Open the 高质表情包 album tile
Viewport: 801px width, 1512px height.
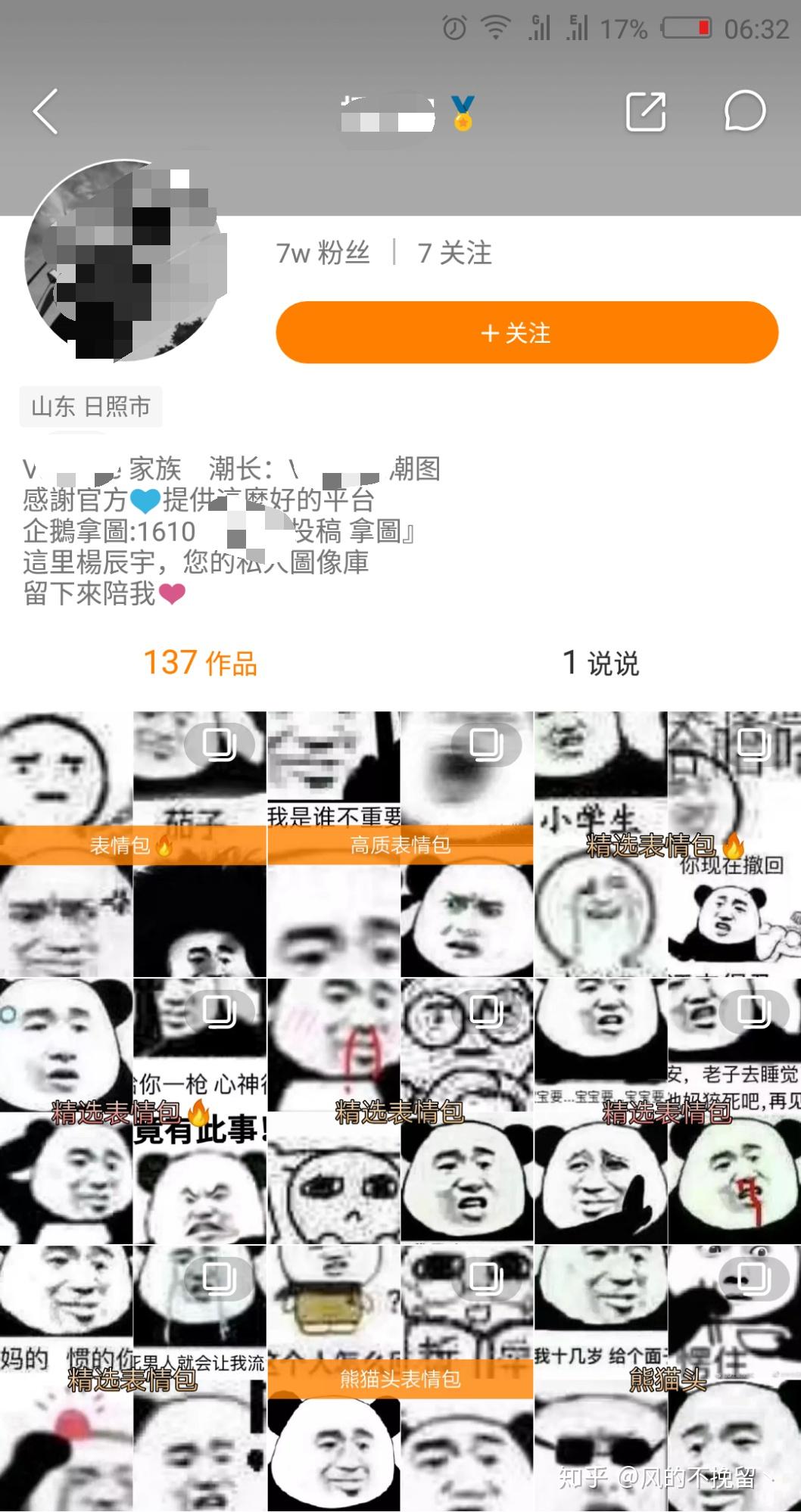(400, 844)
